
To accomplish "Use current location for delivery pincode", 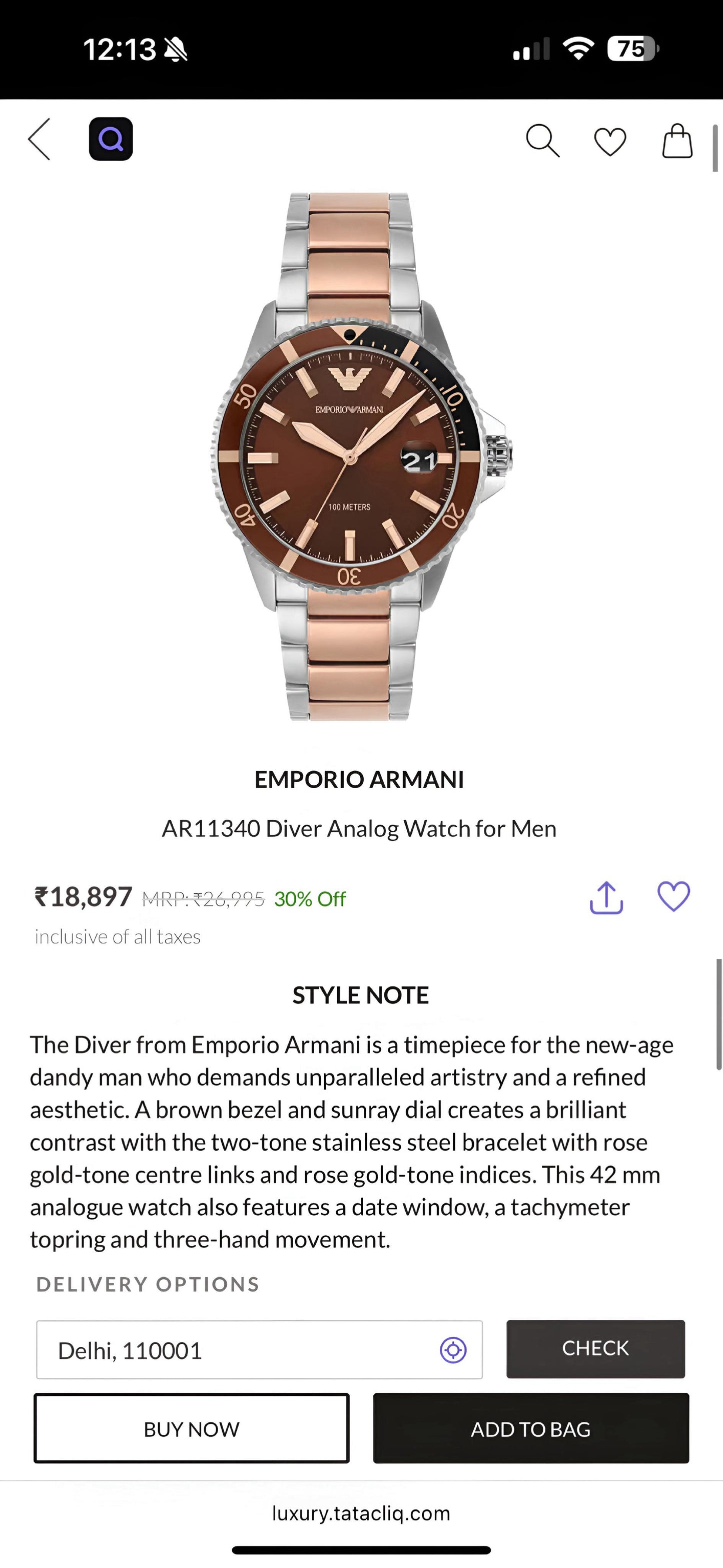I will [x=453, y=1349].
